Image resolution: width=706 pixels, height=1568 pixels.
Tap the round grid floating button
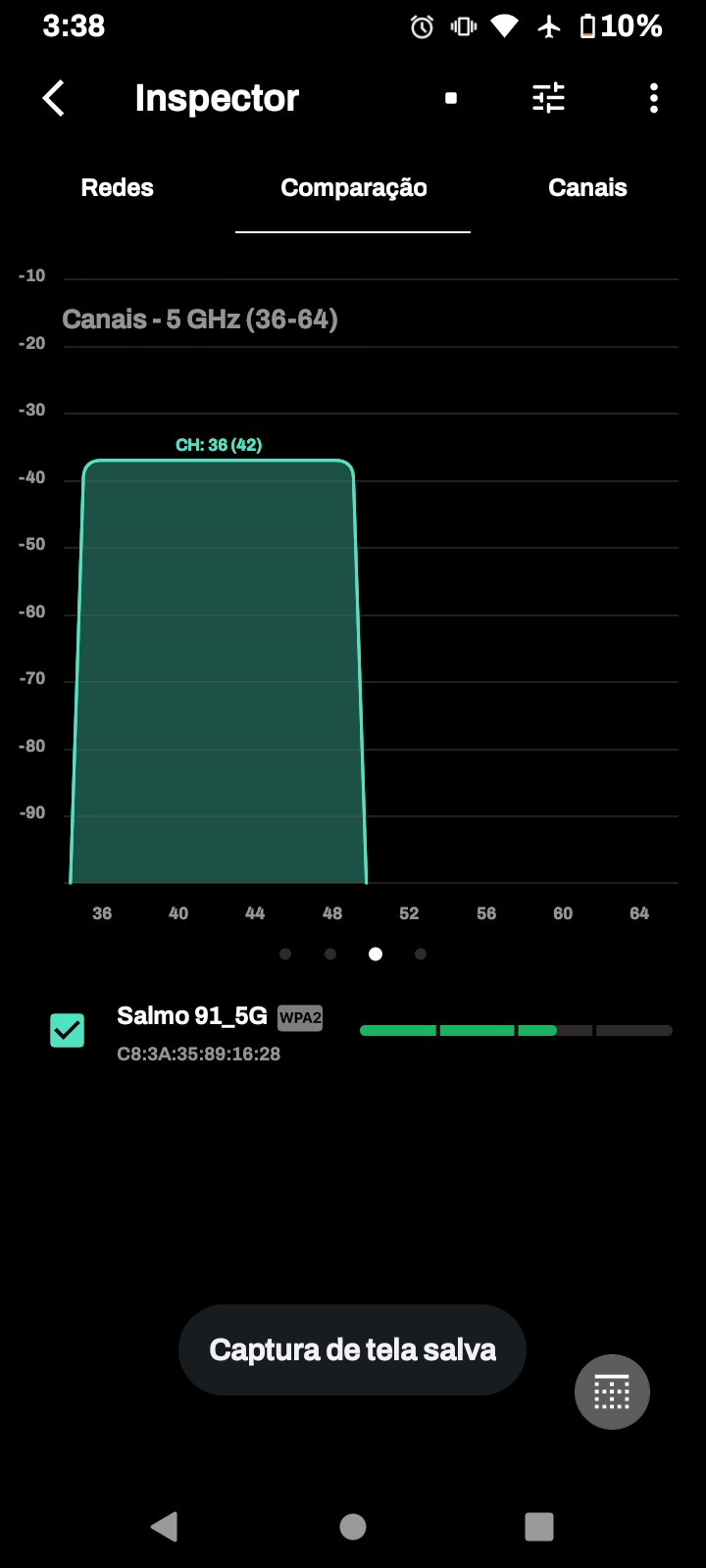coord(612,1392)
